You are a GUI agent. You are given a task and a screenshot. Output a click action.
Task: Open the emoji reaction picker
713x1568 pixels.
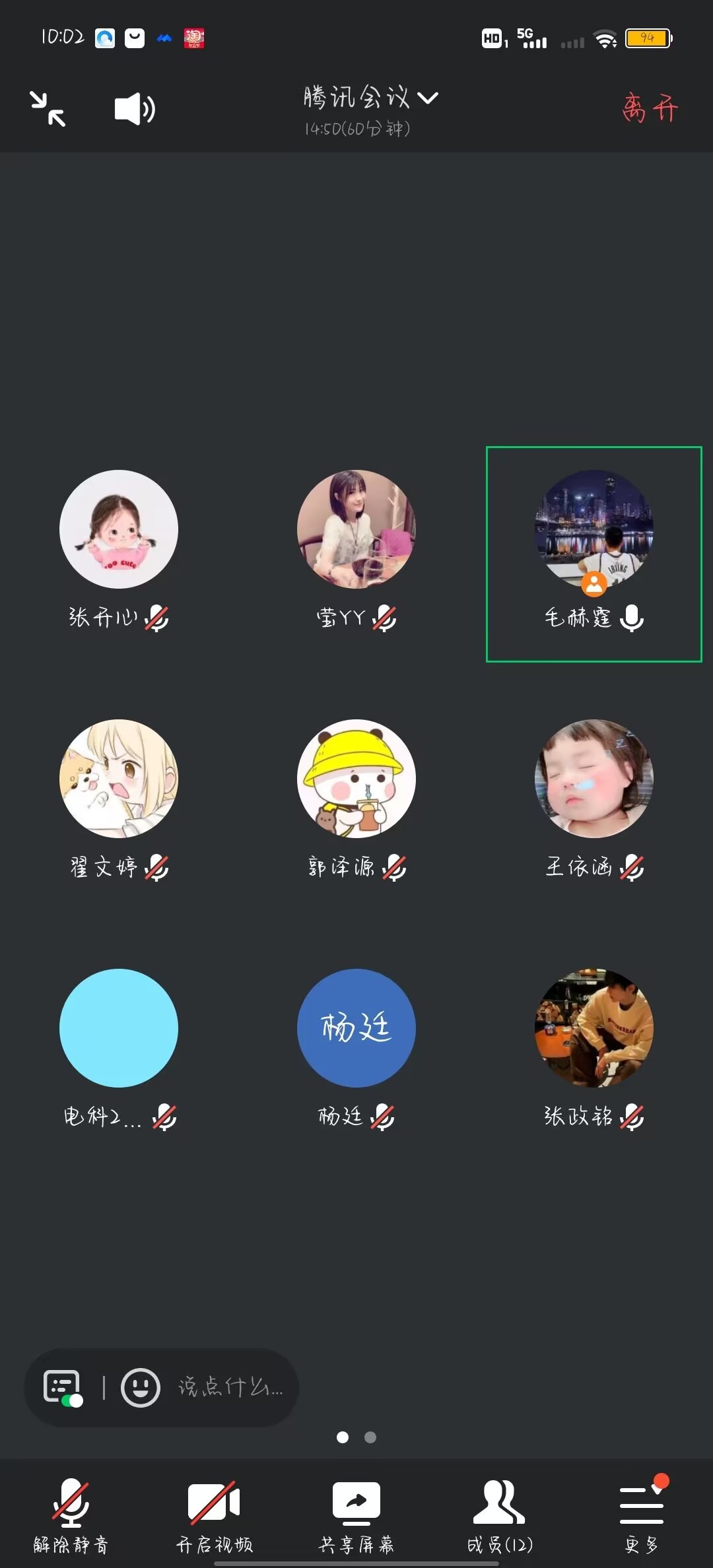click(x=140, y=1387)
